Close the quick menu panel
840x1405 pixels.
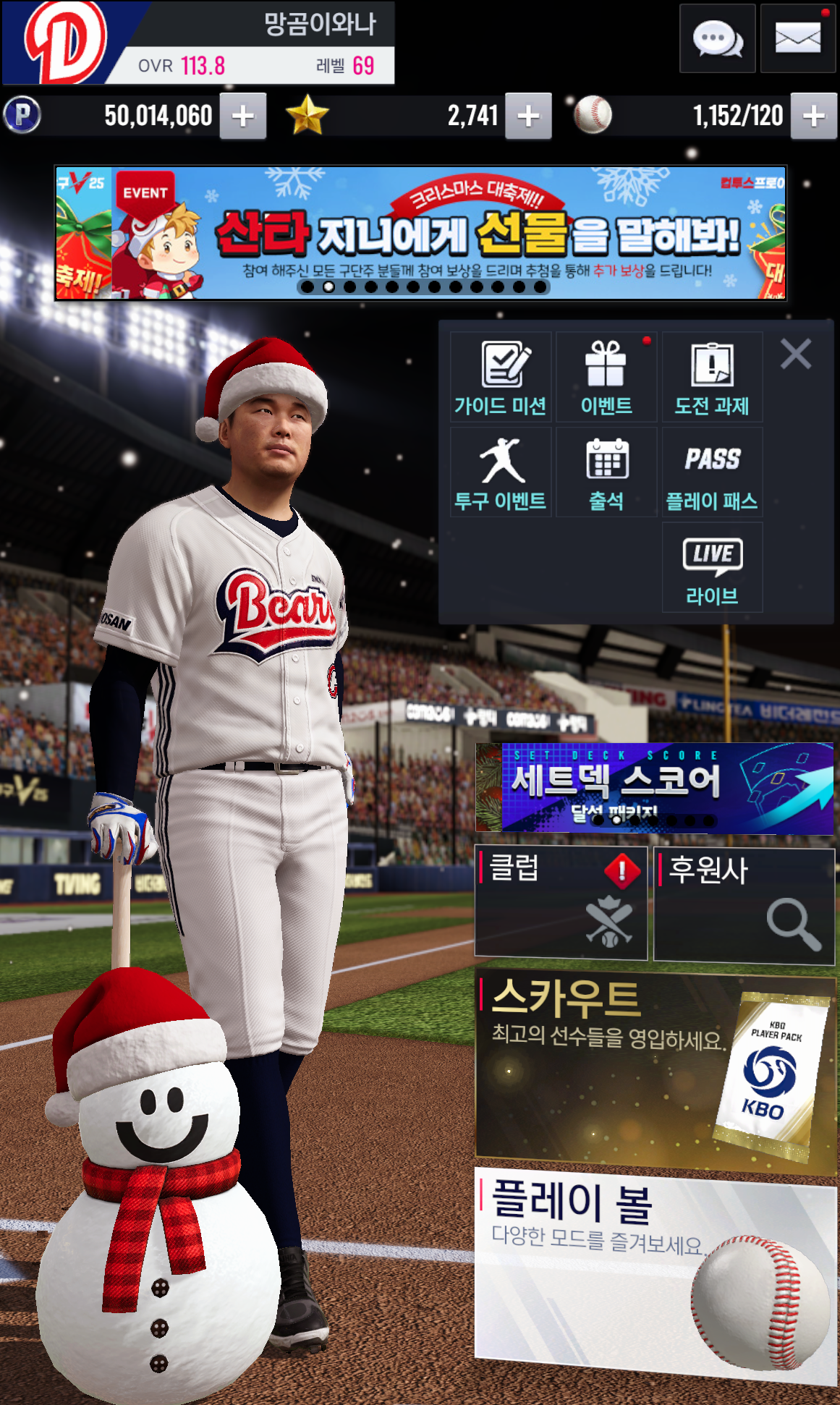[x=796, y=355]
